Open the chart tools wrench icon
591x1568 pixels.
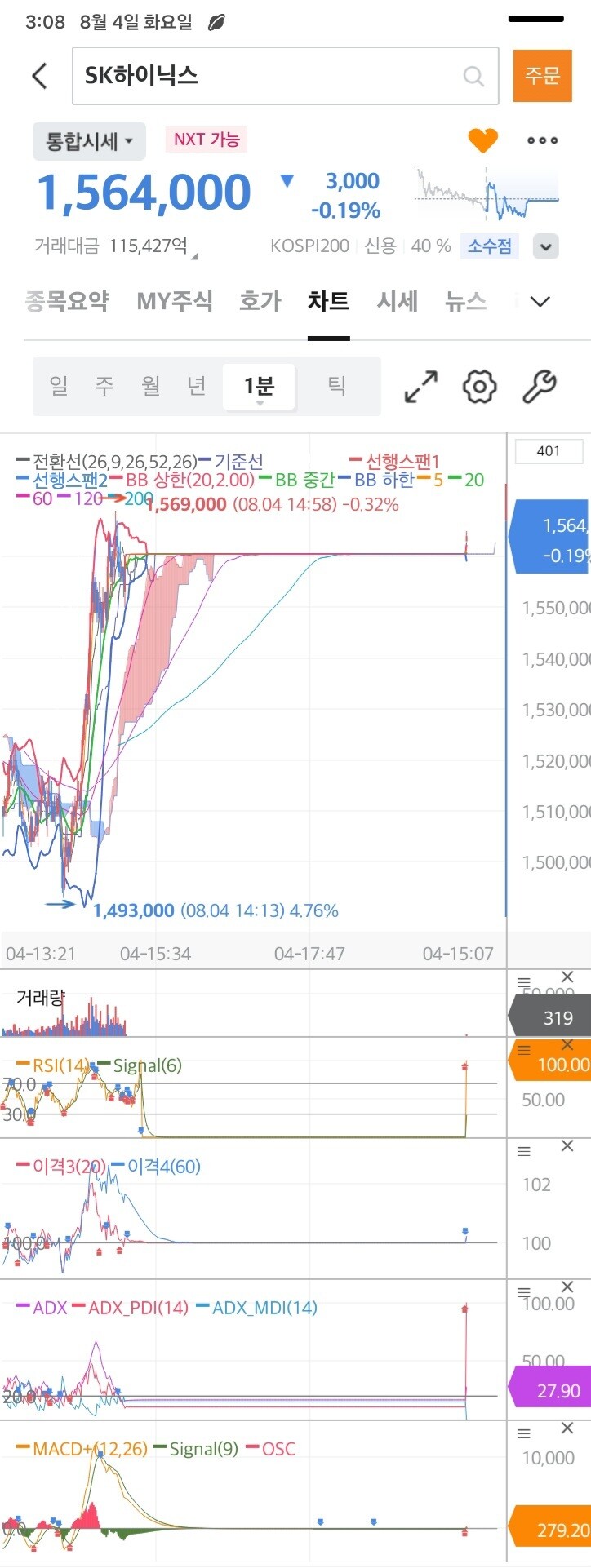coord(539,387)
